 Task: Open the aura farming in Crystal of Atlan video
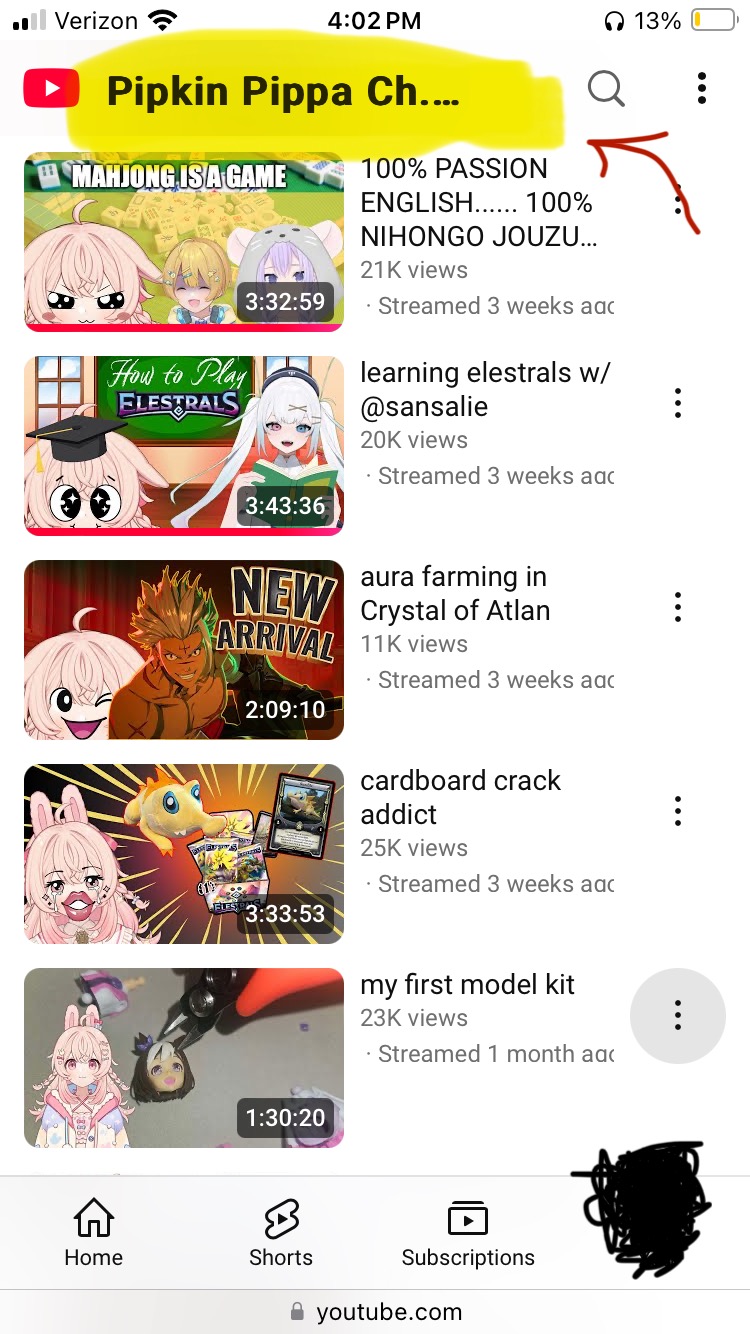[x=184, y=650]
